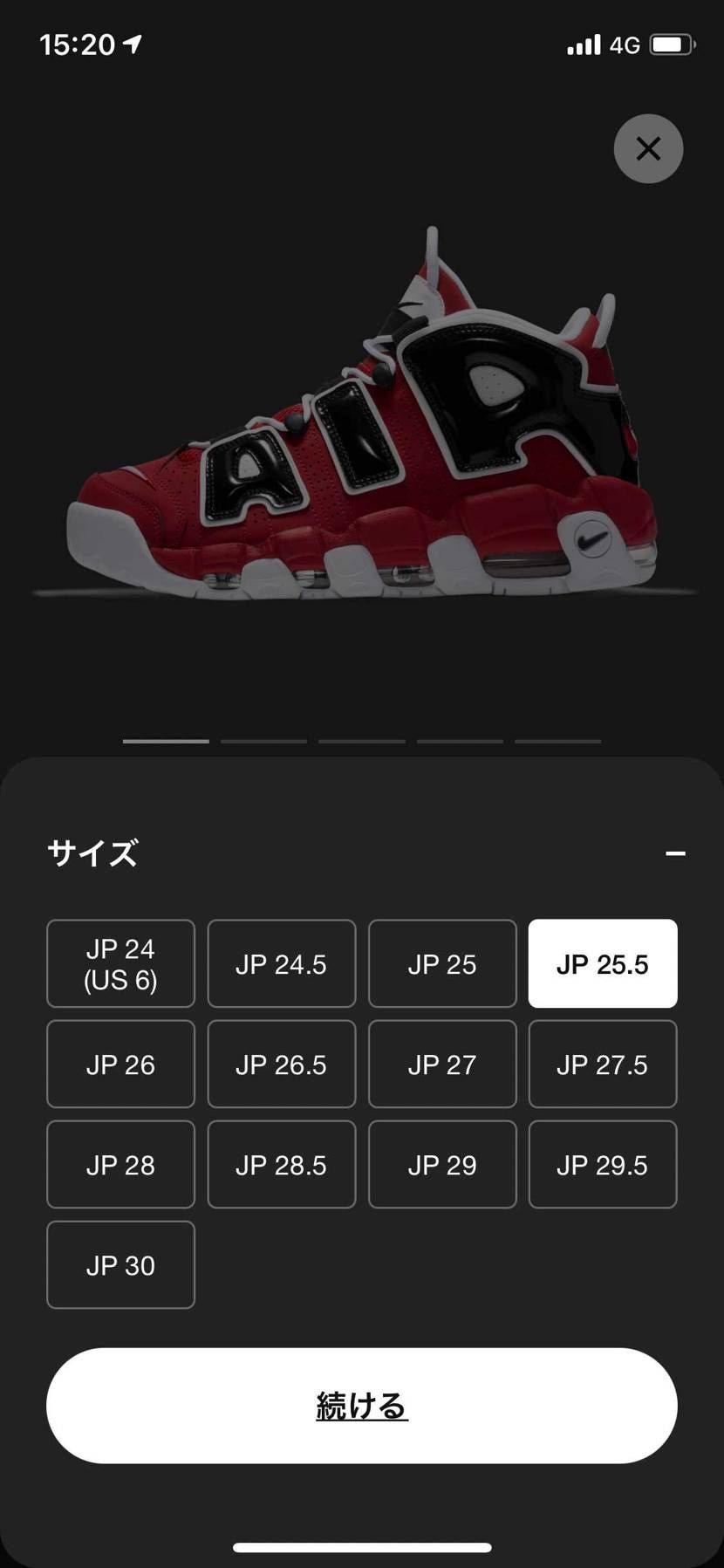This screenshot has width=724, height=1568.
Task: Select size JP 29
Action: coord(442,1164)
